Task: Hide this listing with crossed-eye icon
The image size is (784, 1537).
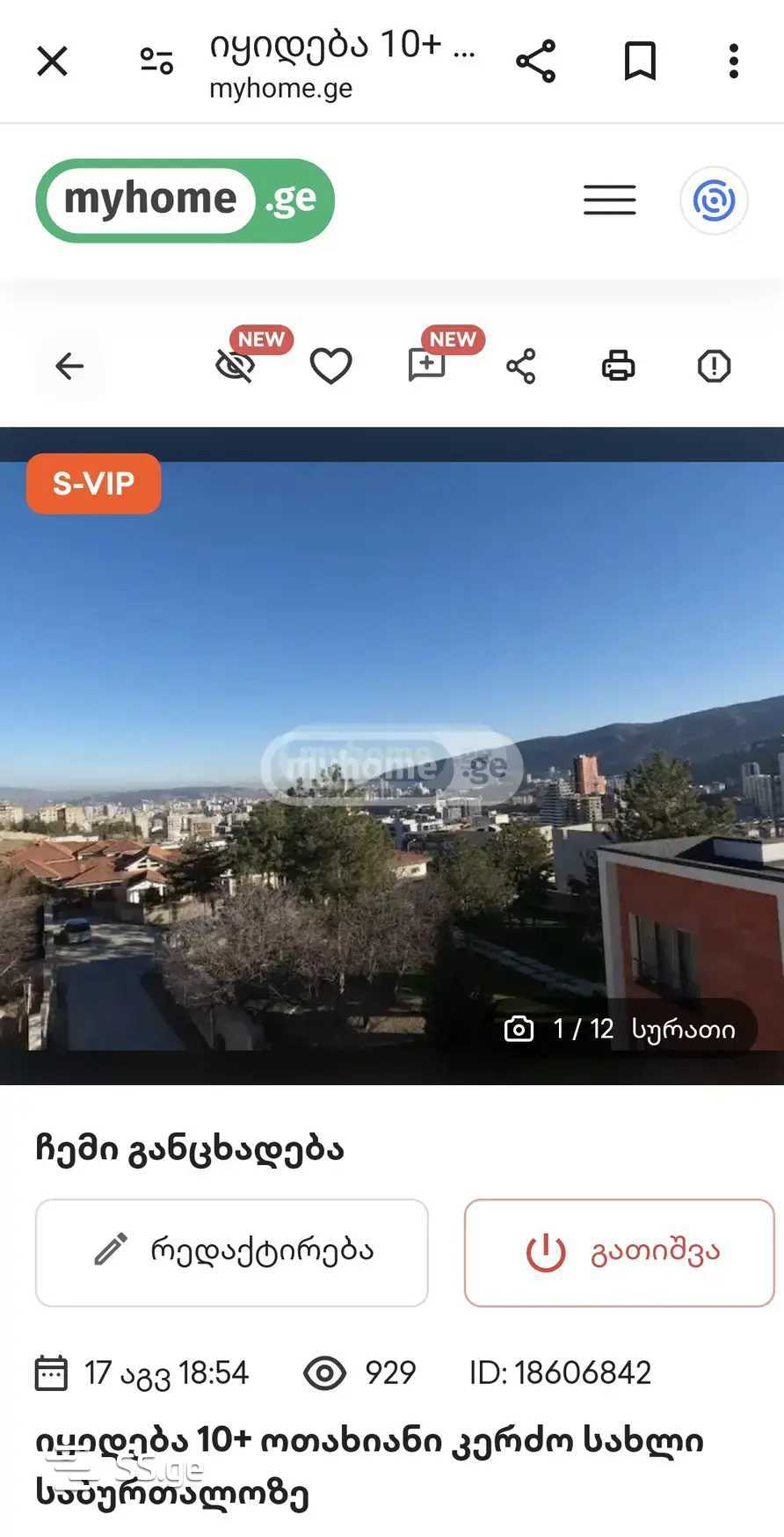Action: 235,366
